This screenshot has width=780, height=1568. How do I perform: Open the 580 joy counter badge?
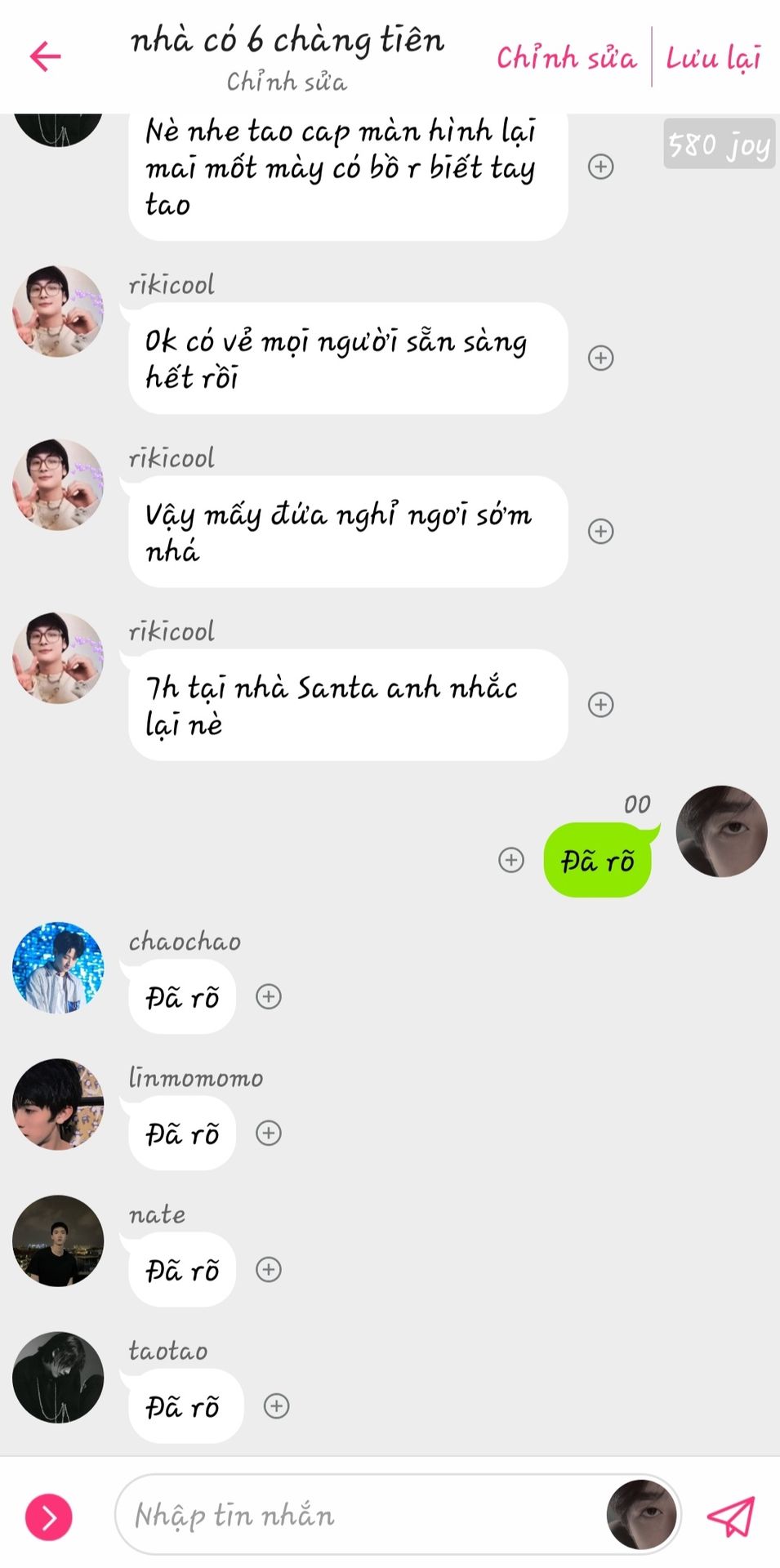(x=719, y=145)
